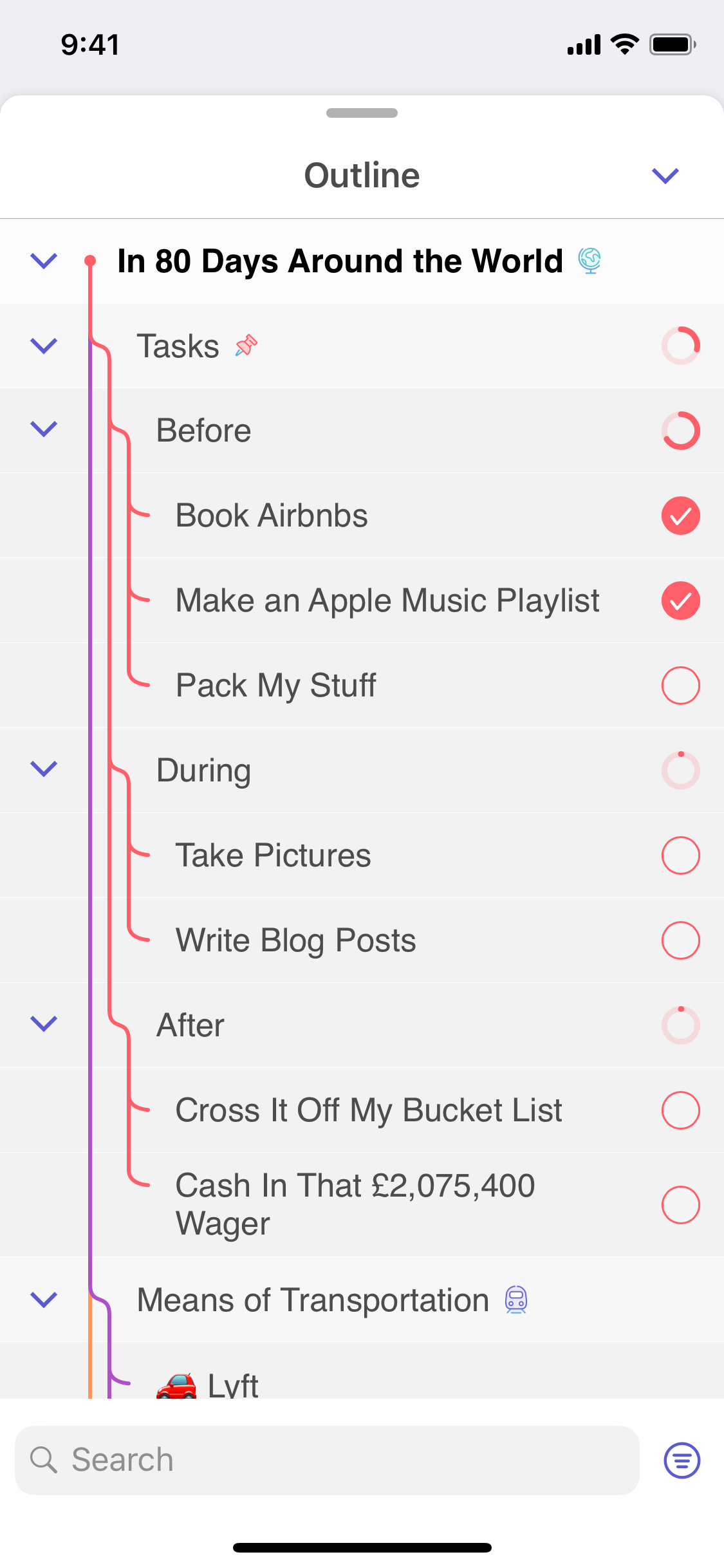Collapse the In 80 Days Around the World outline
Screen dimensions: 724x1568
(43, 260)
